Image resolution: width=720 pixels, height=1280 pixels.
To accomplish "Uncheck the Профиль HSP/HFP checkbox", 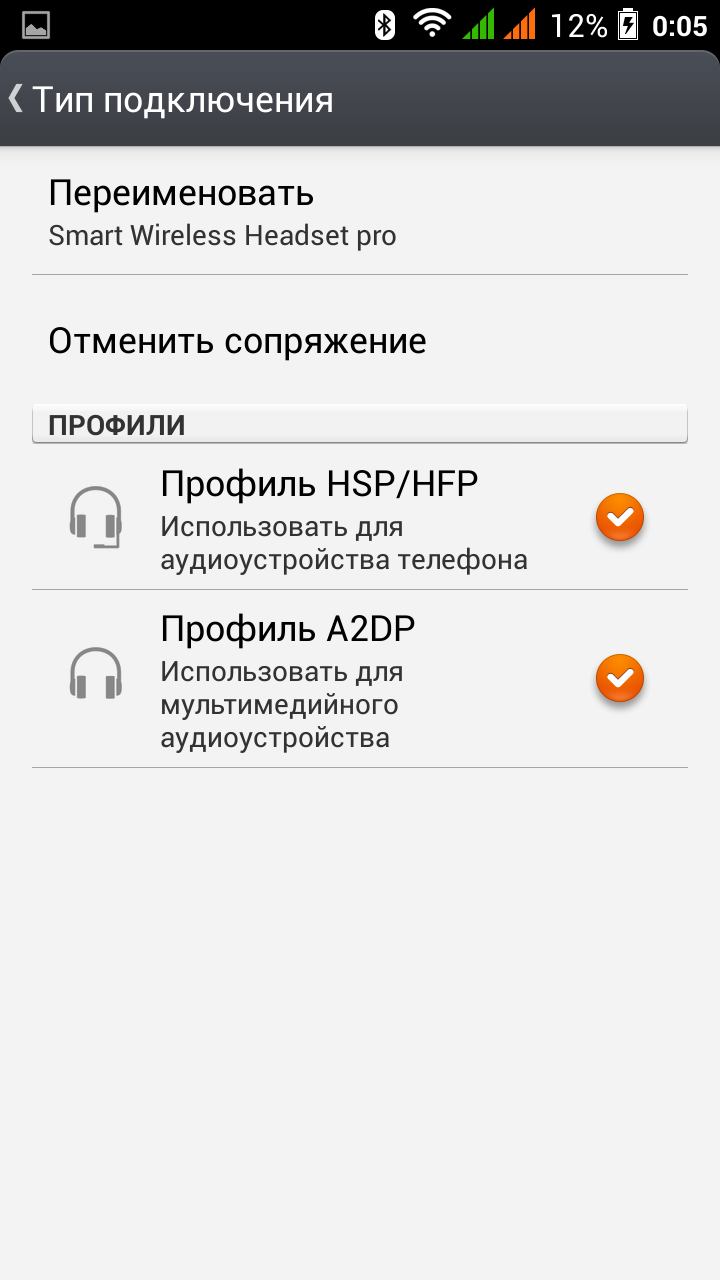I will pos(619,517).
